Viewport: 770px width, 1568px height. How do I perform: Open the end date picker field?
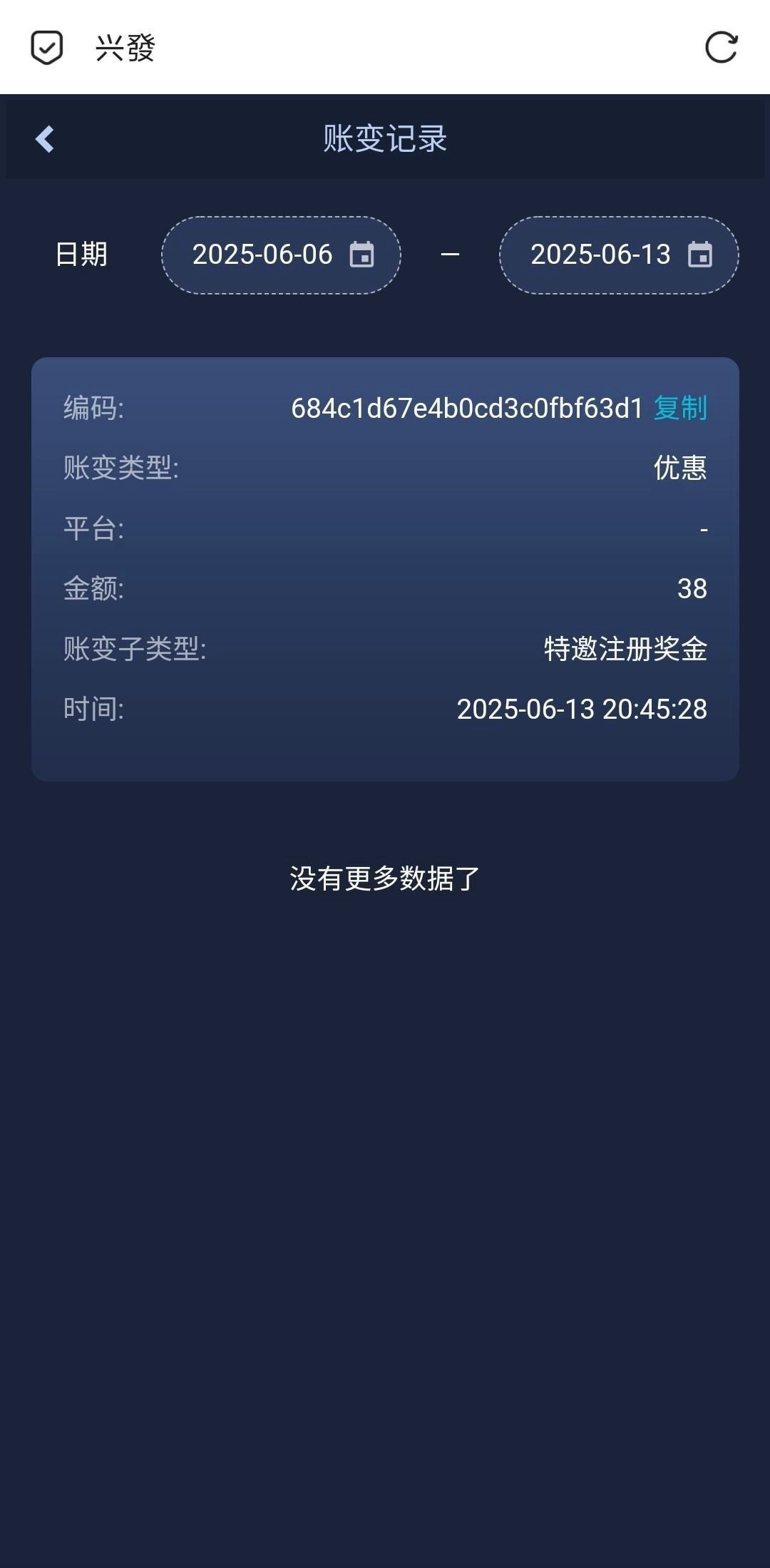[619, 255]
